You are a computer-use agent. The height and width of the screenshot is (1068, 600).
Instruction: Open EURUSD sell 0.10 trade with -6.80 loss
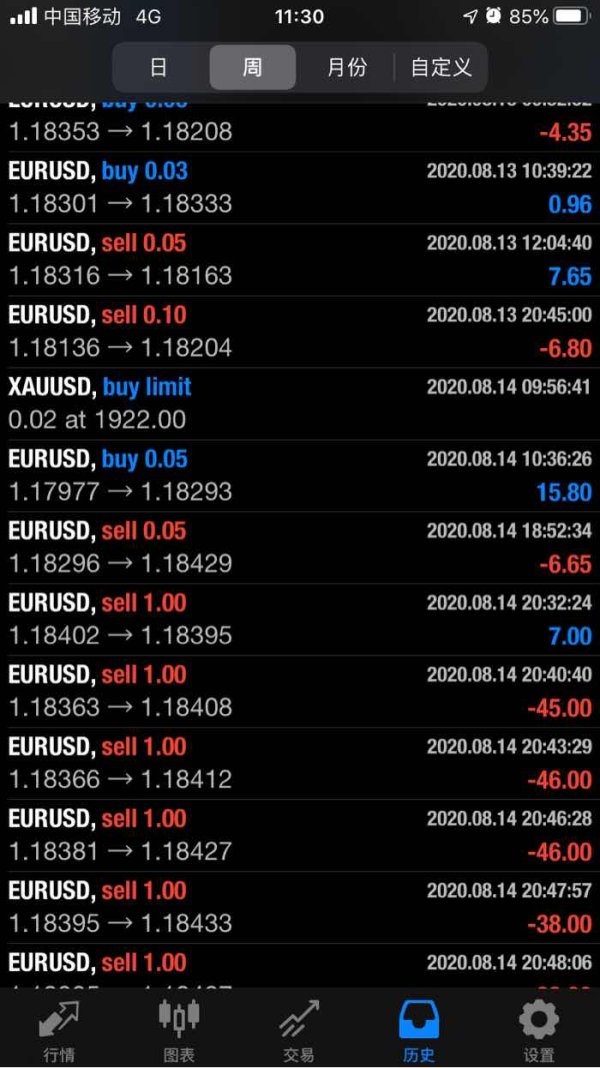click(x=300, y=331)
